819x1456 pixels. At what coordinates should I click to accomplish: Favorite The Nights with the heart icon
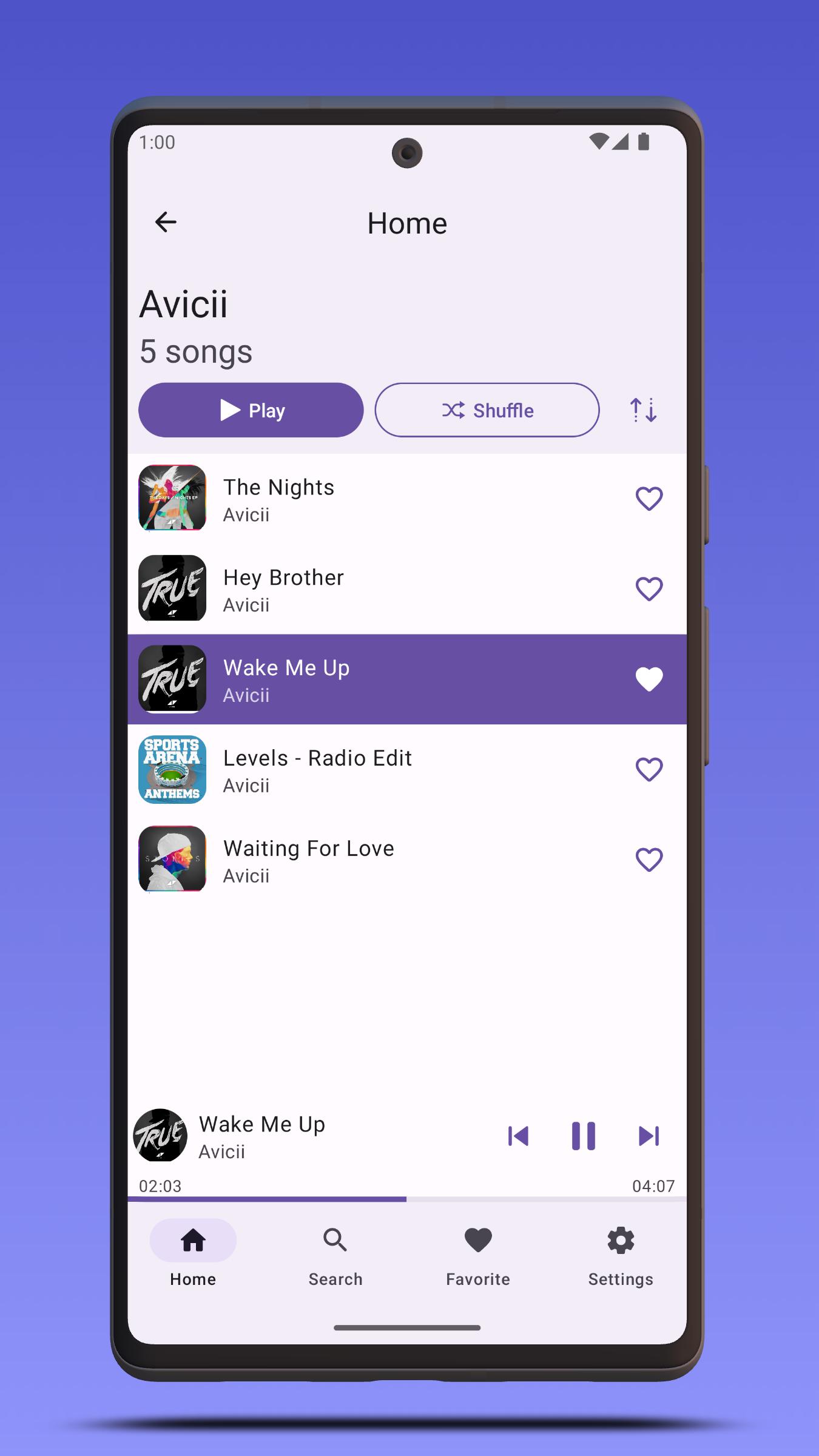(649, 498)
